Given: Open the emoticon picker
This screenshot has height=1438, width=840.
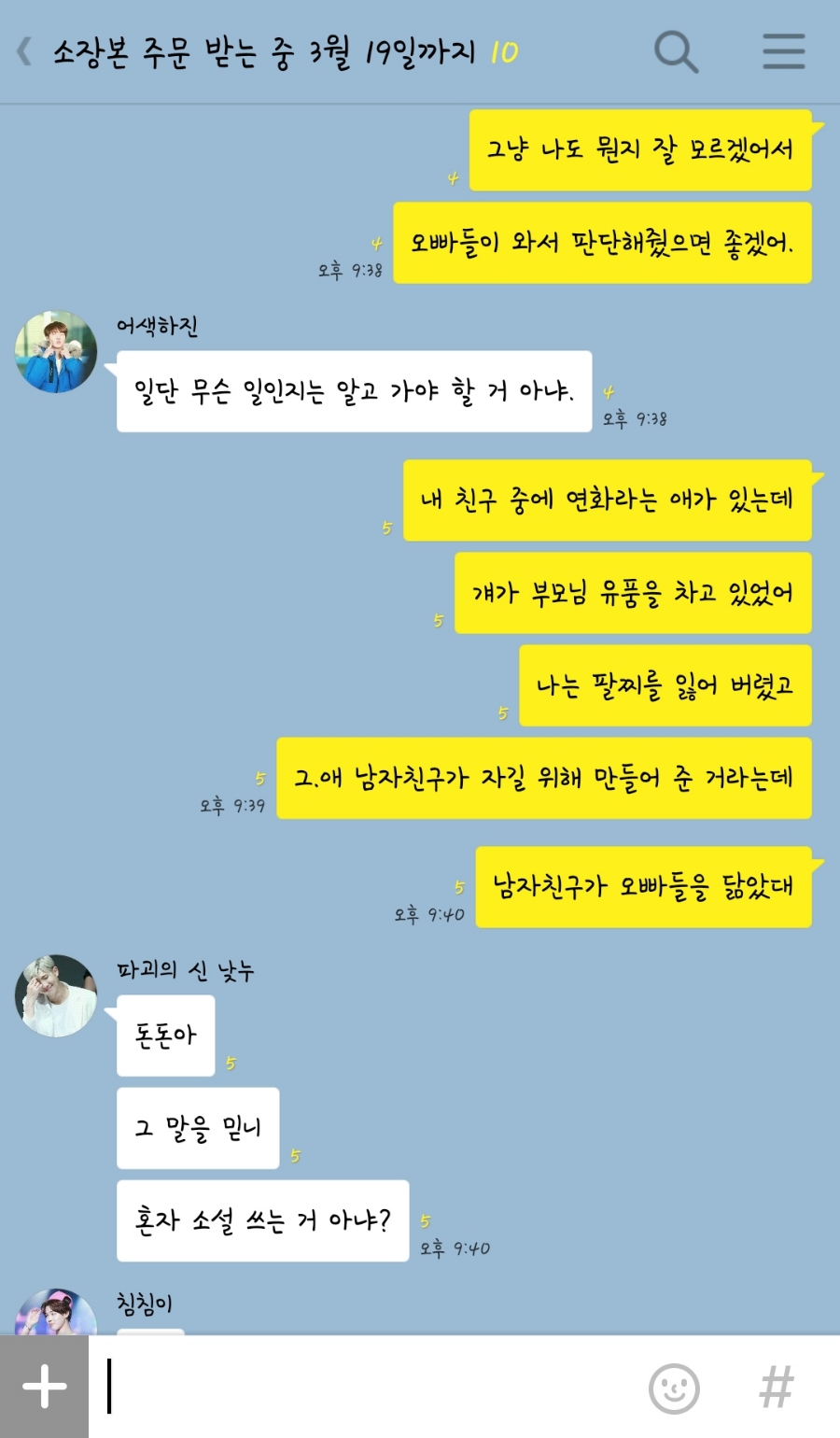Looking at the screenshot, I should coord(674,1388).
